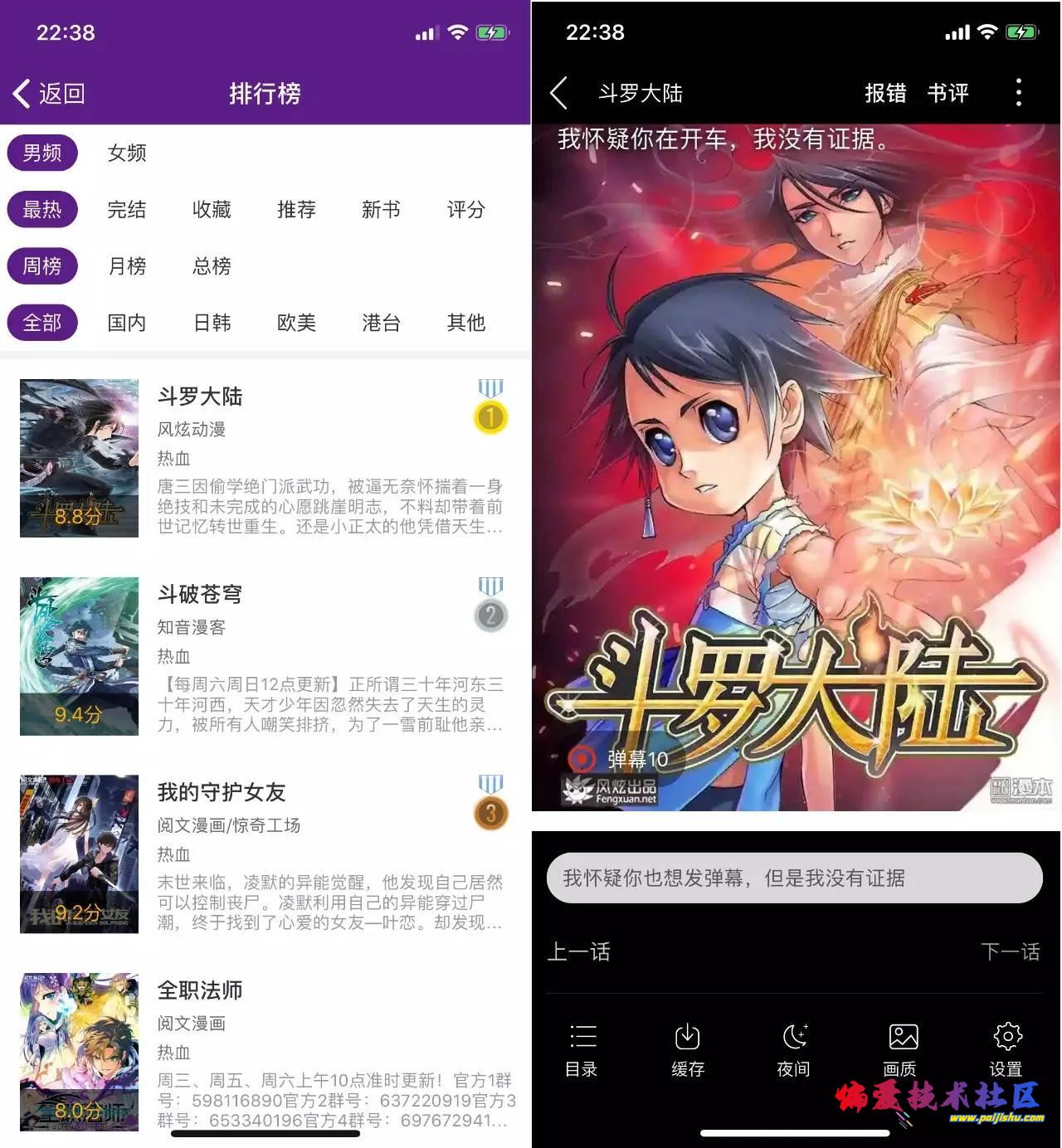Screen dimensions: 1062x1148
Task: Select the 评分 filter
Action: [465, 210]
